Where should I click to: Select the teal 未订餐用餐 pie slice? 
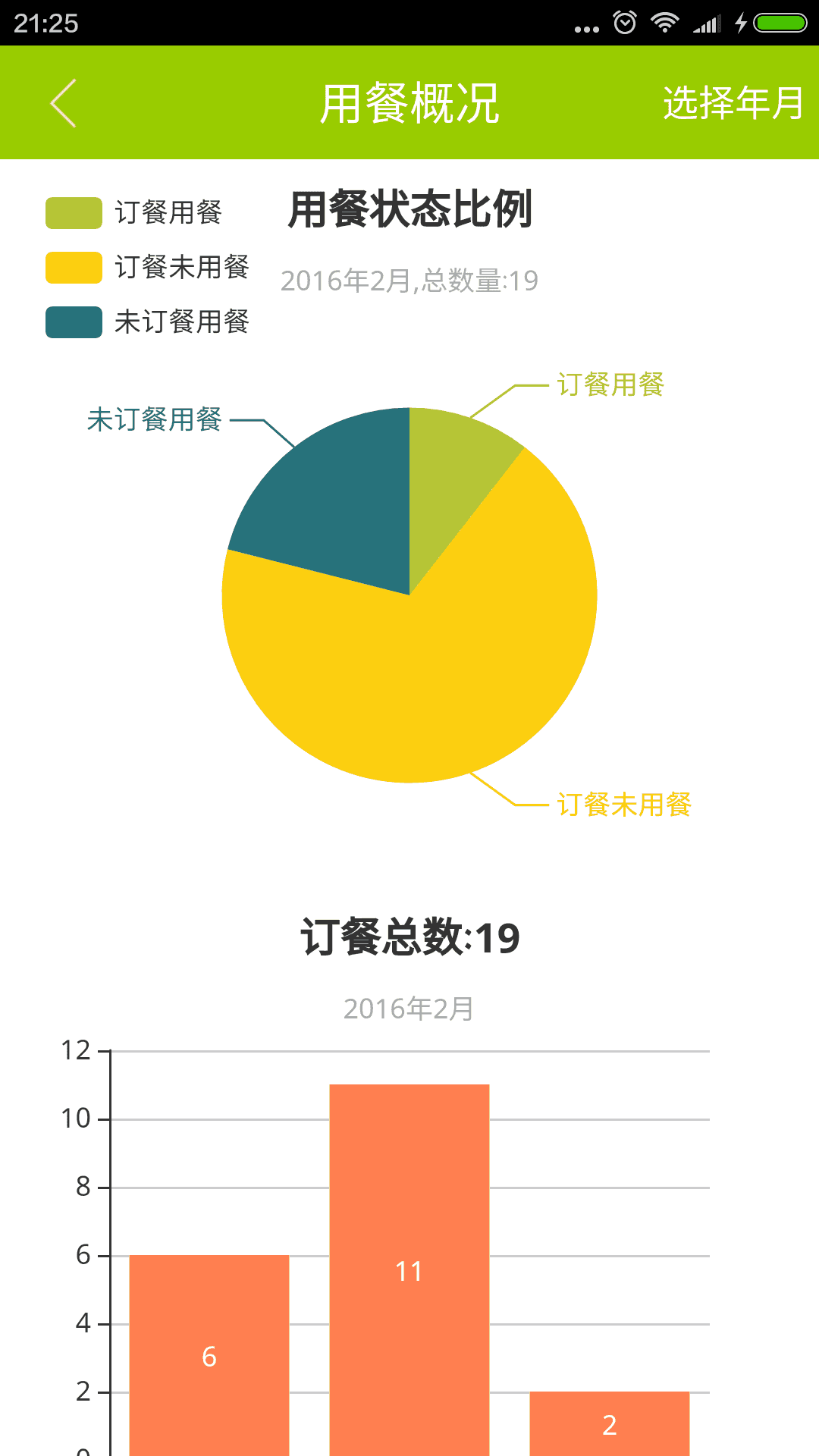334,500
